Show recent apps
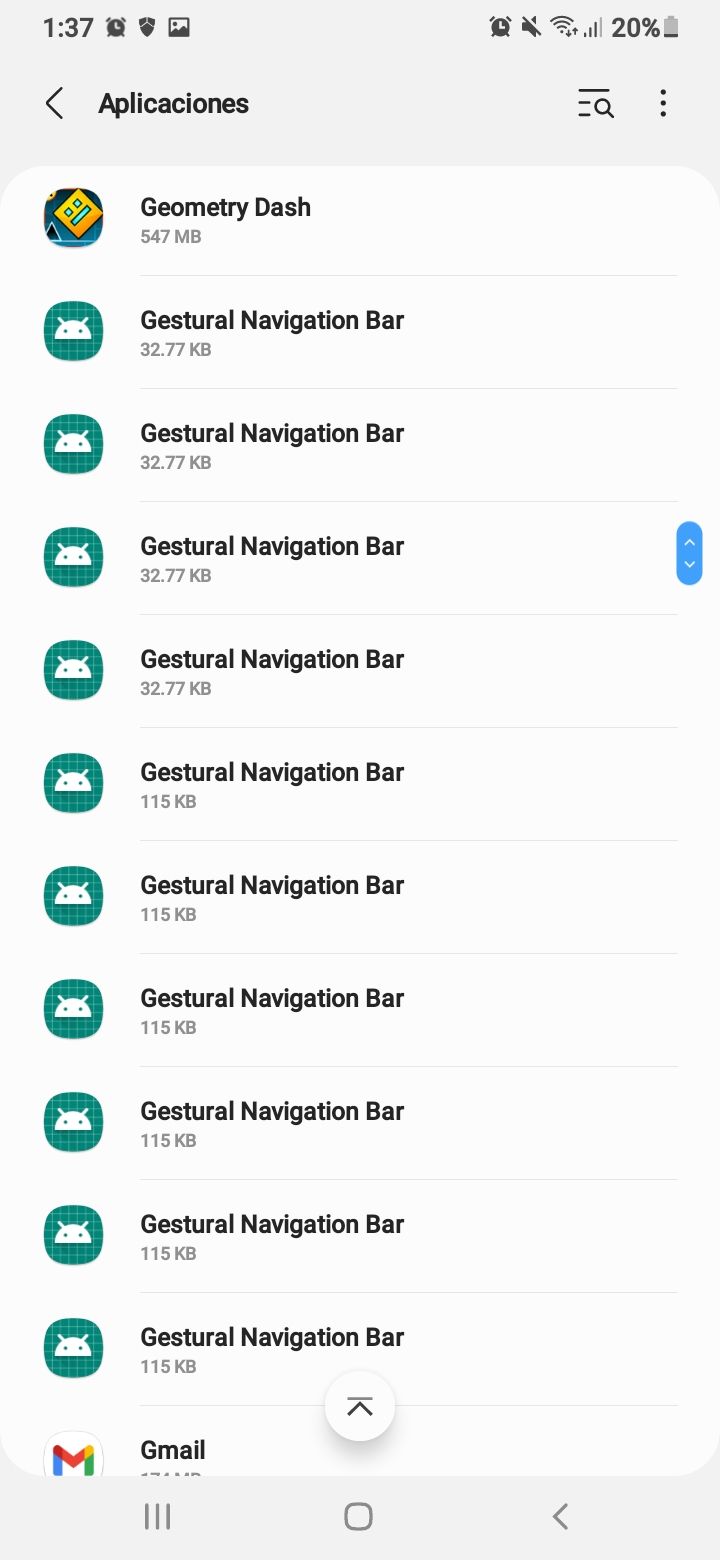The image size is (720, 1560). 158,1516
